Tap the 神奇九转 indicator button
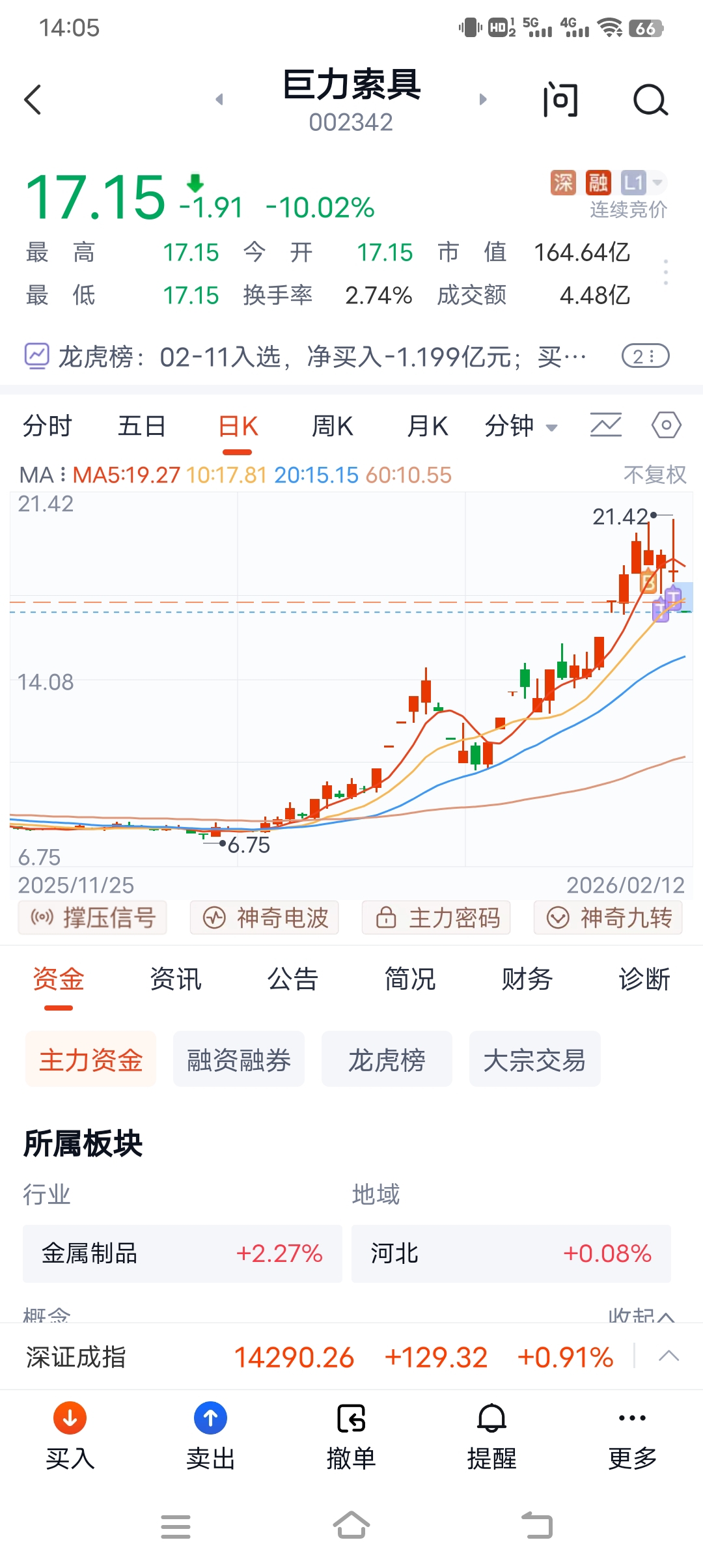The width and height of the screenshot is (703, 1568). tap(608, 917)
